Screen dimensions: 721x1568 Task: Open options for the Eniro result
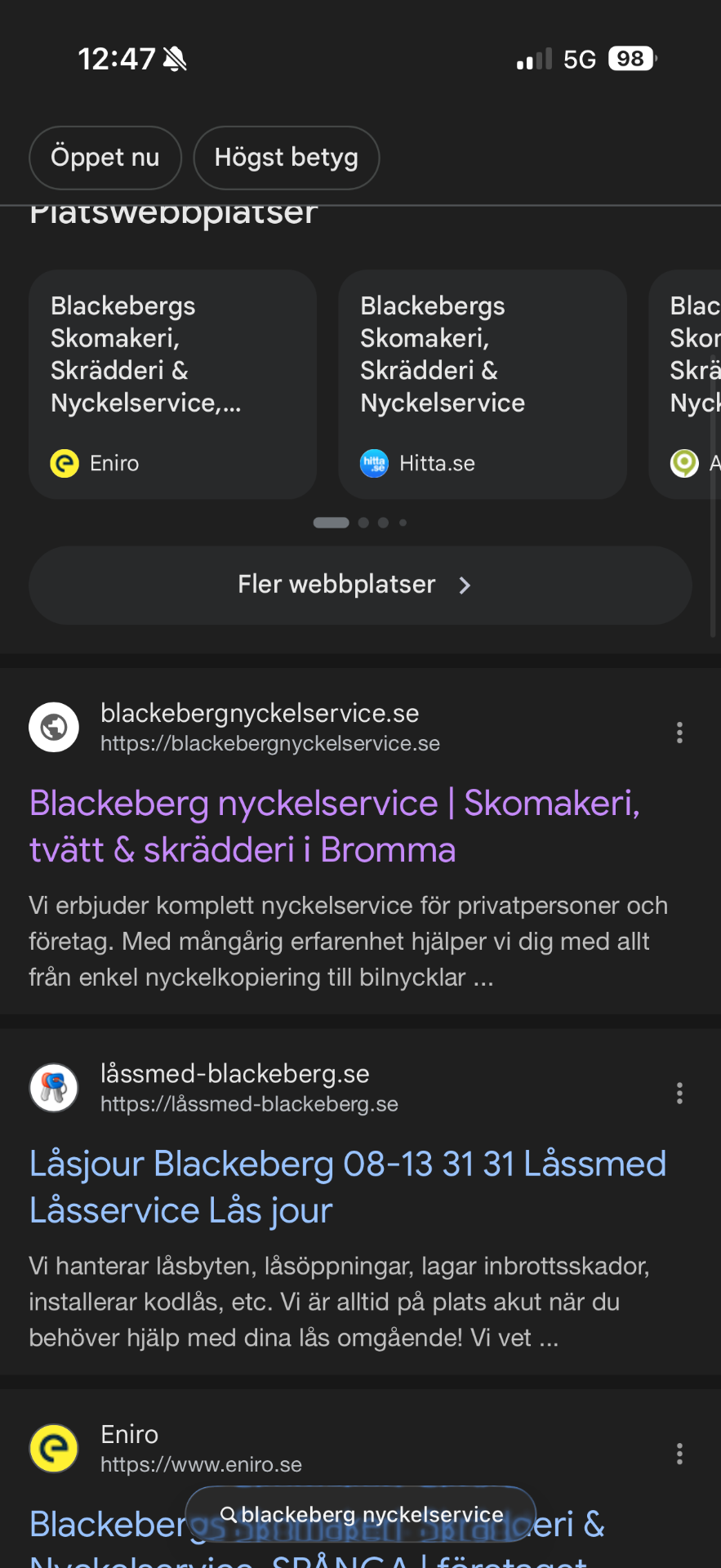click(x=679, y=1454)
